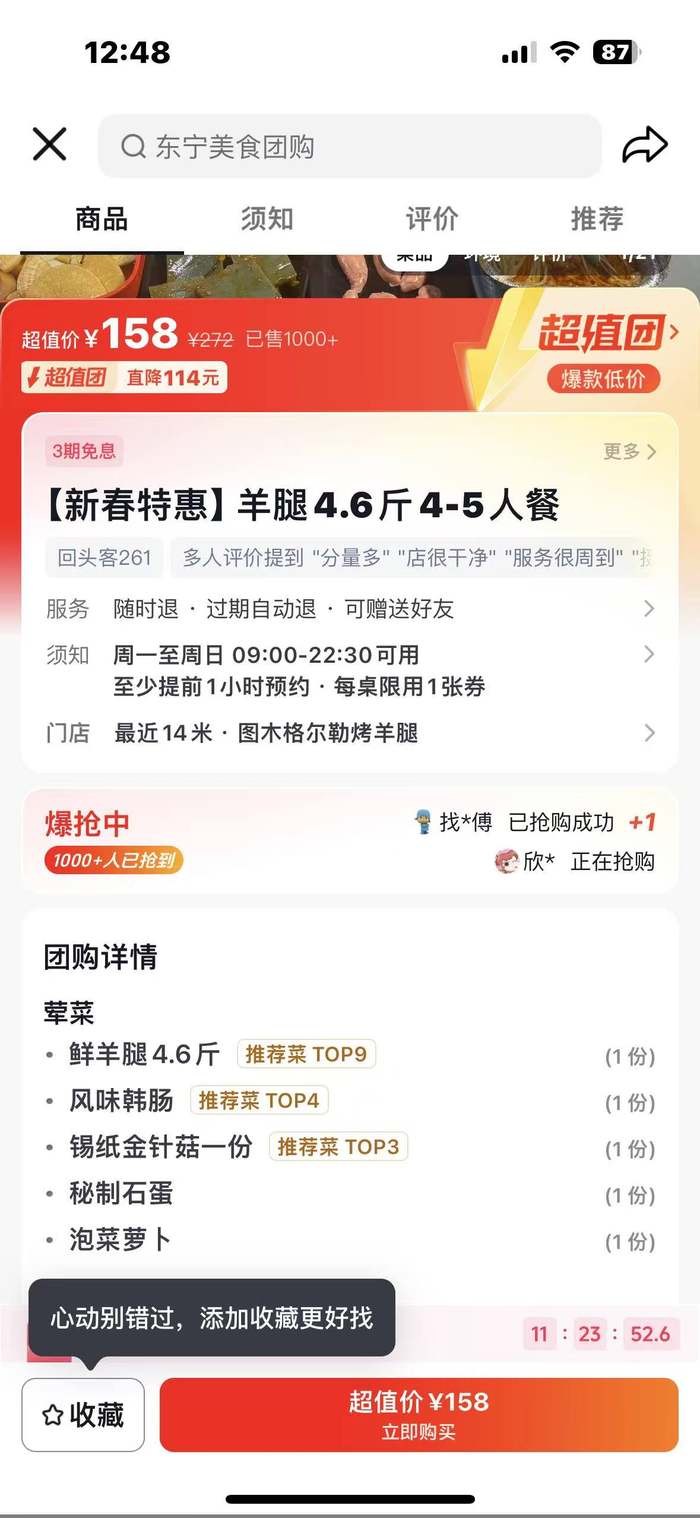Open the 门店 图木格尔勒烤羊腿 store row
This screenshot has height=1518, width=700.
(x=350, y=733)
